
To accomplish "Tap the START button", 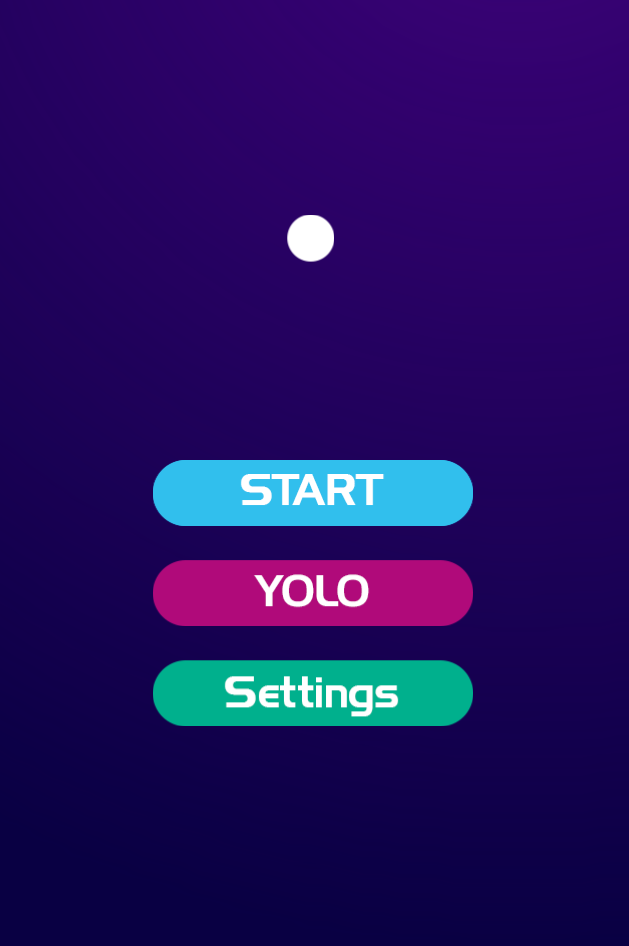I will click(312, 492).
